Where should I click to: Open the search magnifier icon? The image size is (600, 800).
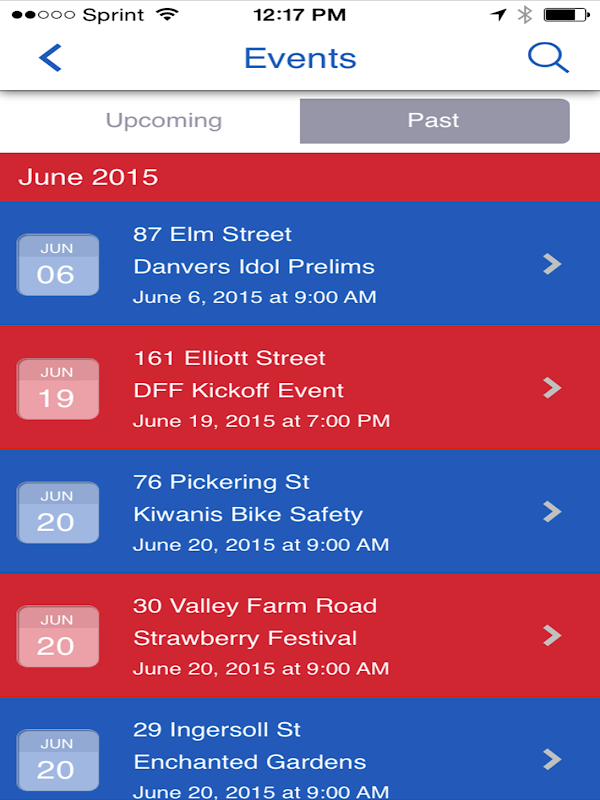pyautogui.click(x=548, y=58)
